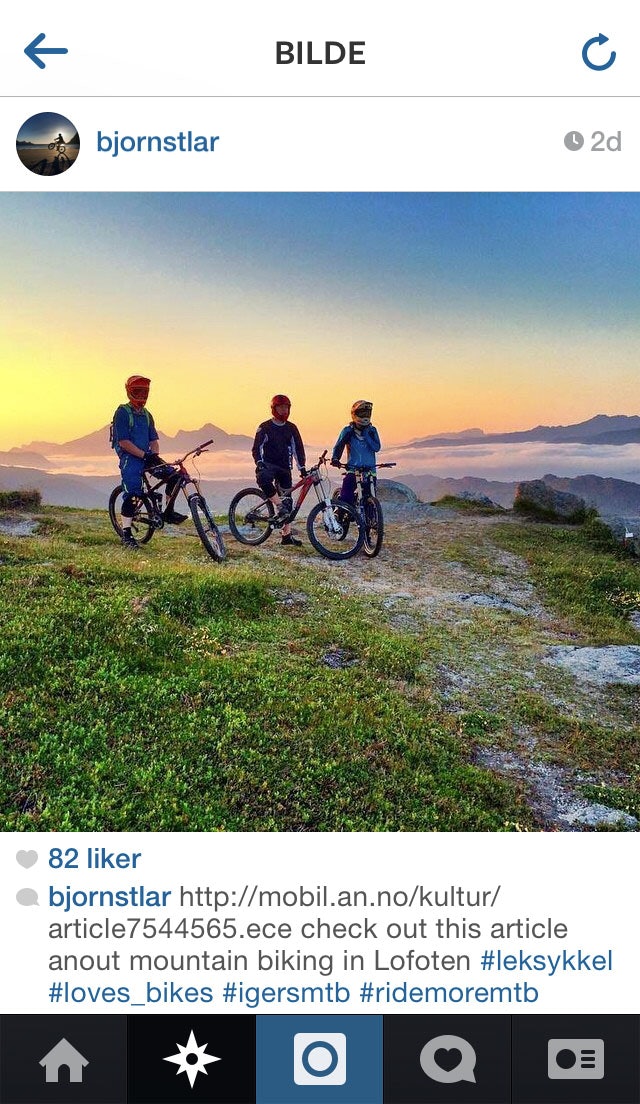Image resolution: width=640 pixels, height=1104 pixels.
Task: Open the Camera tab
Action: (320, 1060)
